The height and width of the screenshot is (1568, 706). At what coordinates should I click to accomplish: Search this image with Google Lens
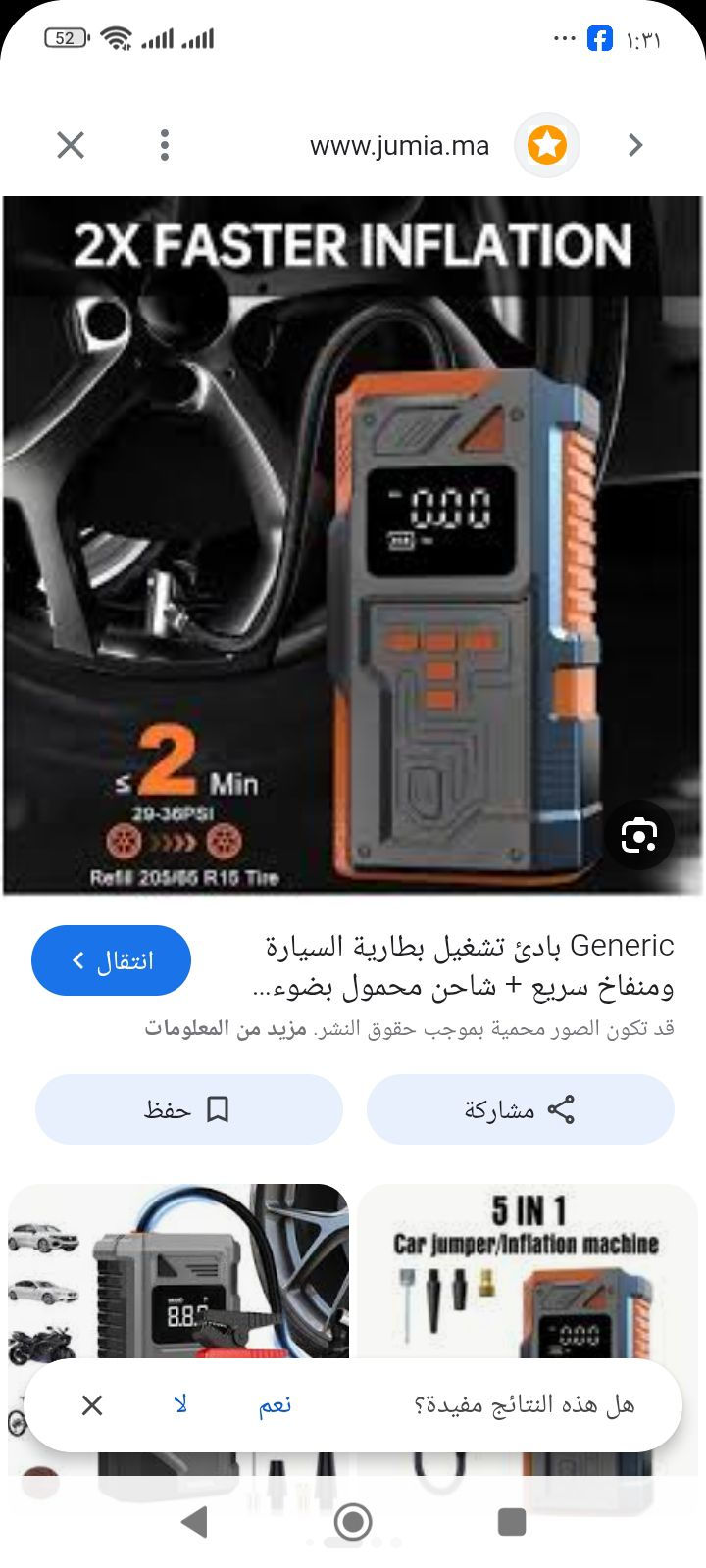pyautogui.click(x=638, y=835)
